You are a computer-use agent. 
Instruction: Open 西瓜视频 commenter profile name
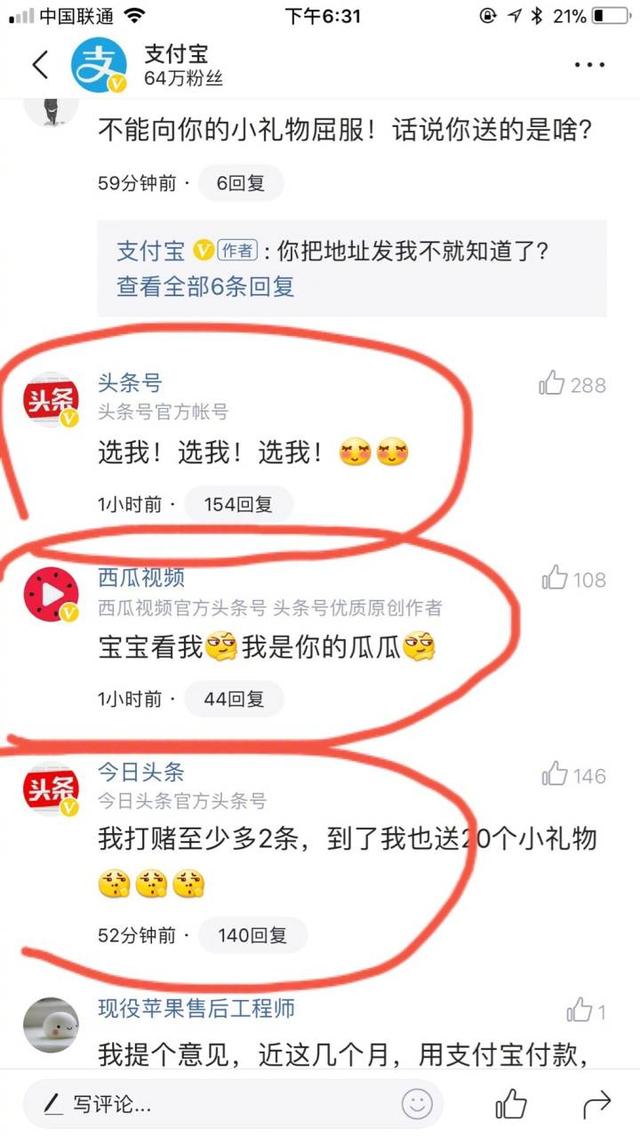coord(141,578)
